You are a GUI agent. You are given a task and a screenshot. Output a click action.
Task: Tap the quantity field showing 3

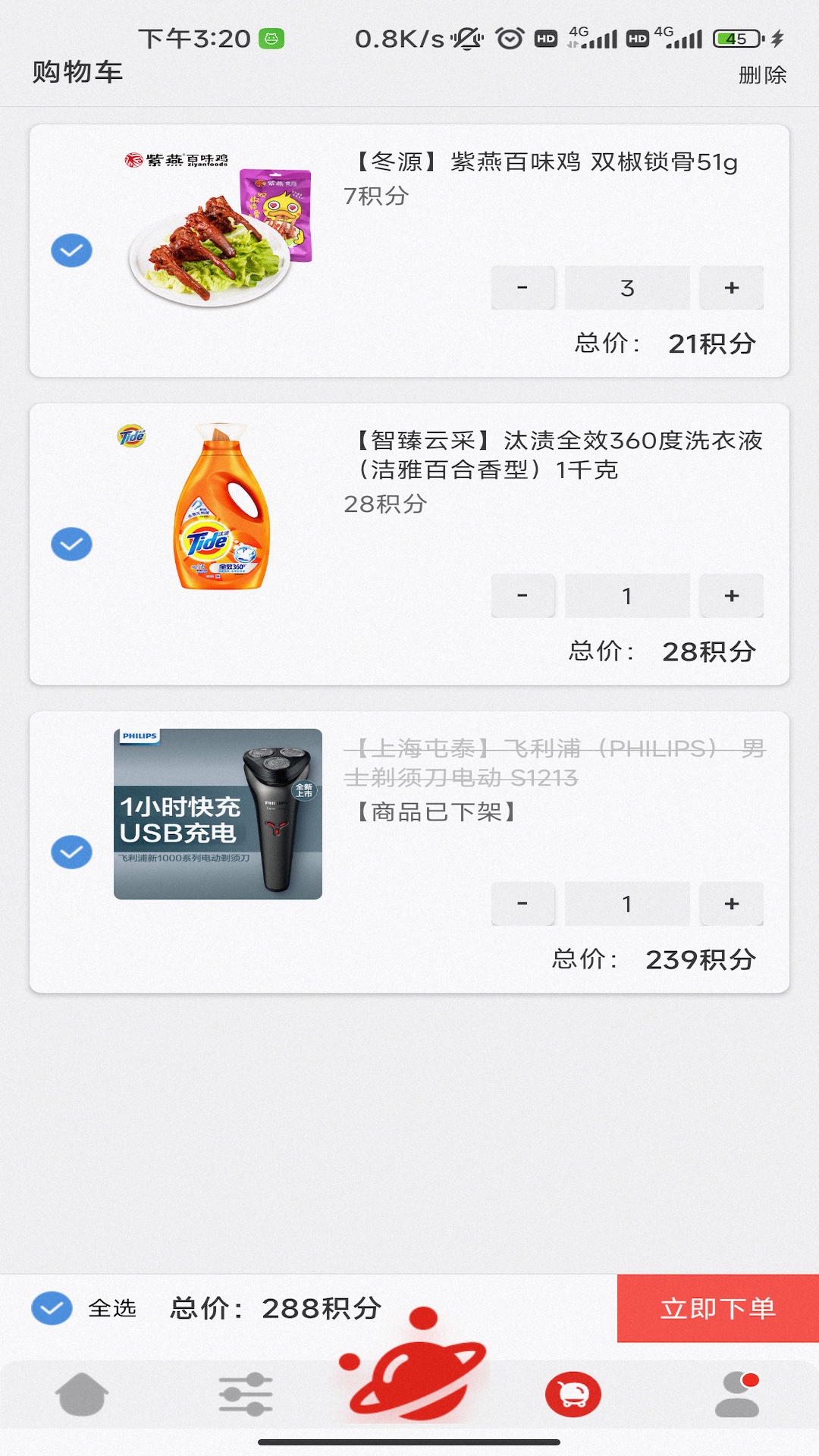click(x=626, y=288)
